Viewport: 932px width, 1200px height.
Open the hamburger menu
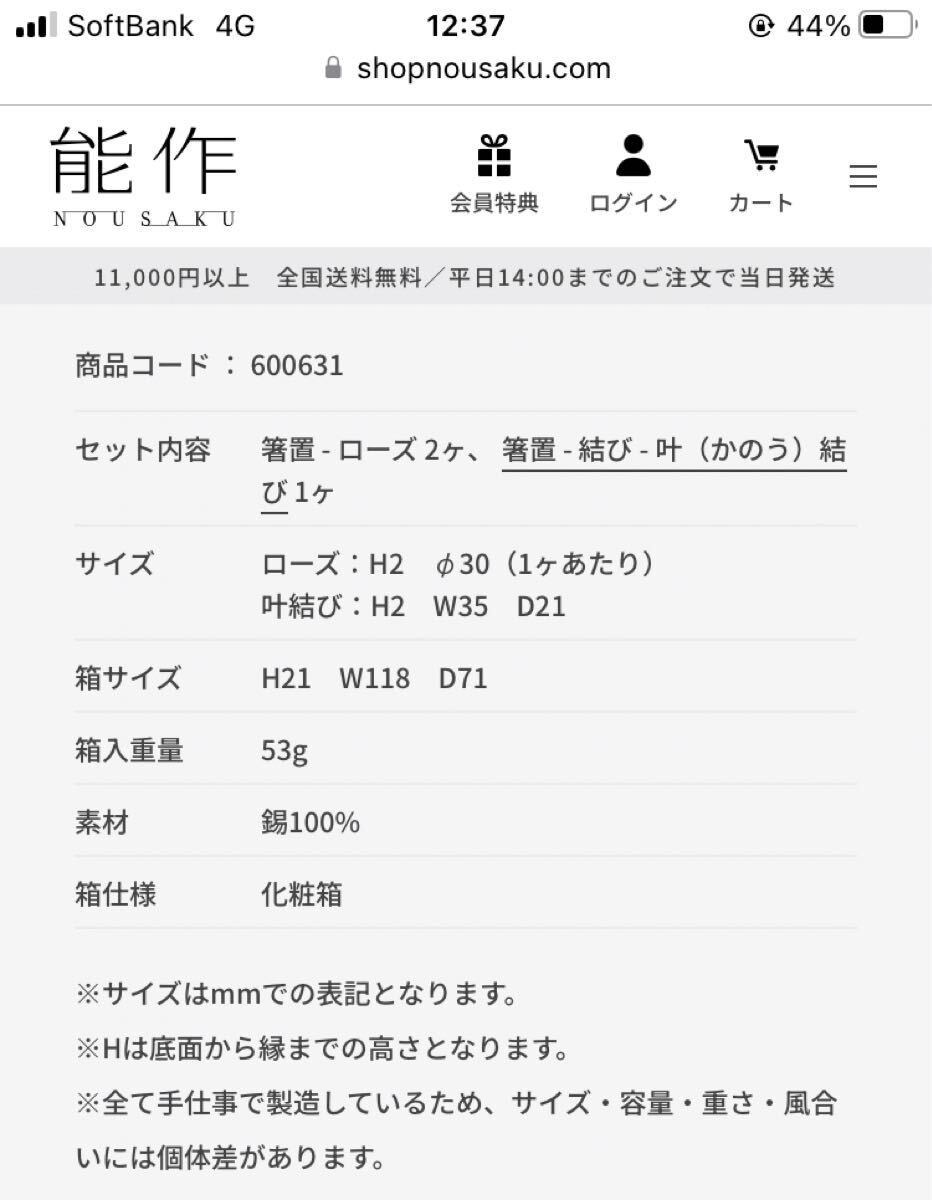862,178
